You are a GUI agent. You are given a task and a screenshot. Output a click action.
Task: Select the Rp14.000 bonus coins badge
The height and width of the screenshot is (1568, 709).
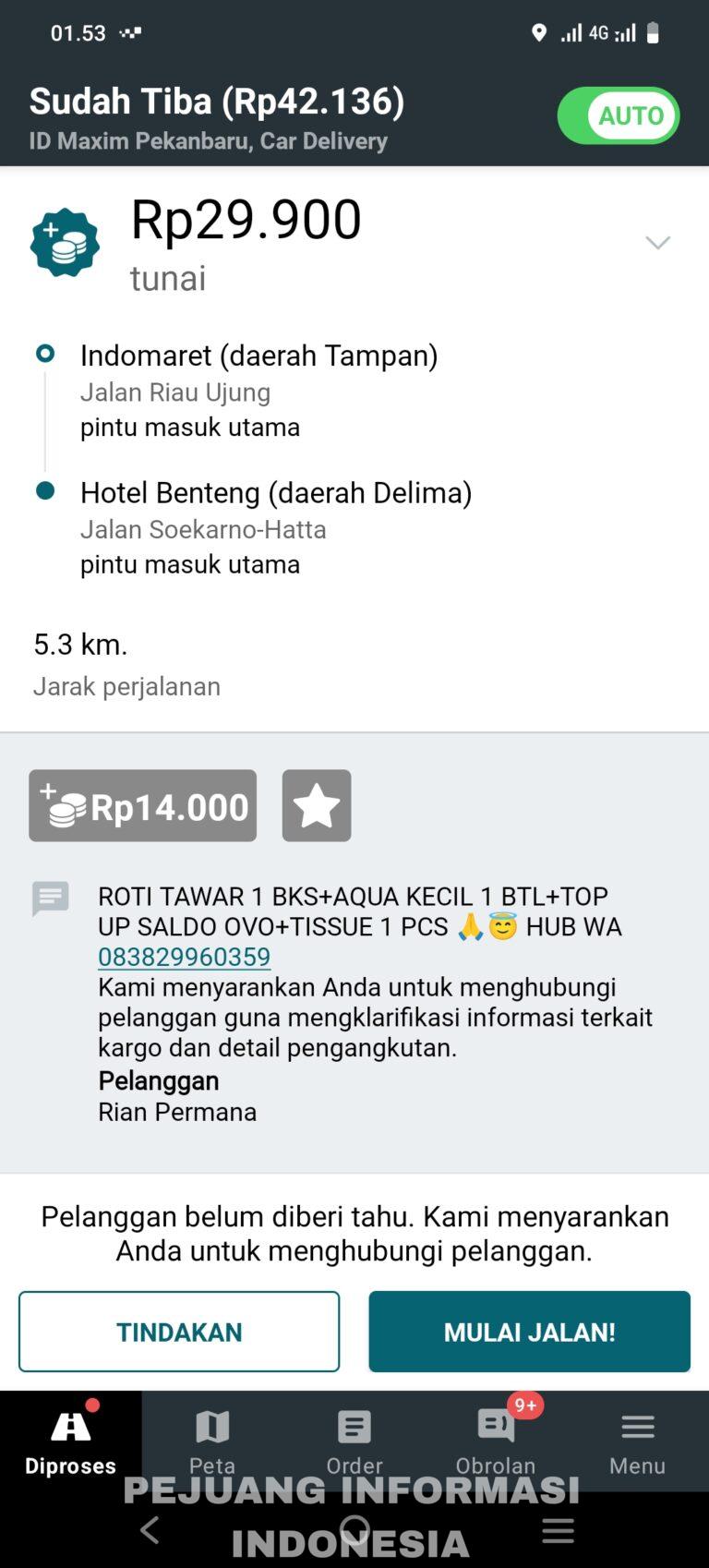coord(142,805)
